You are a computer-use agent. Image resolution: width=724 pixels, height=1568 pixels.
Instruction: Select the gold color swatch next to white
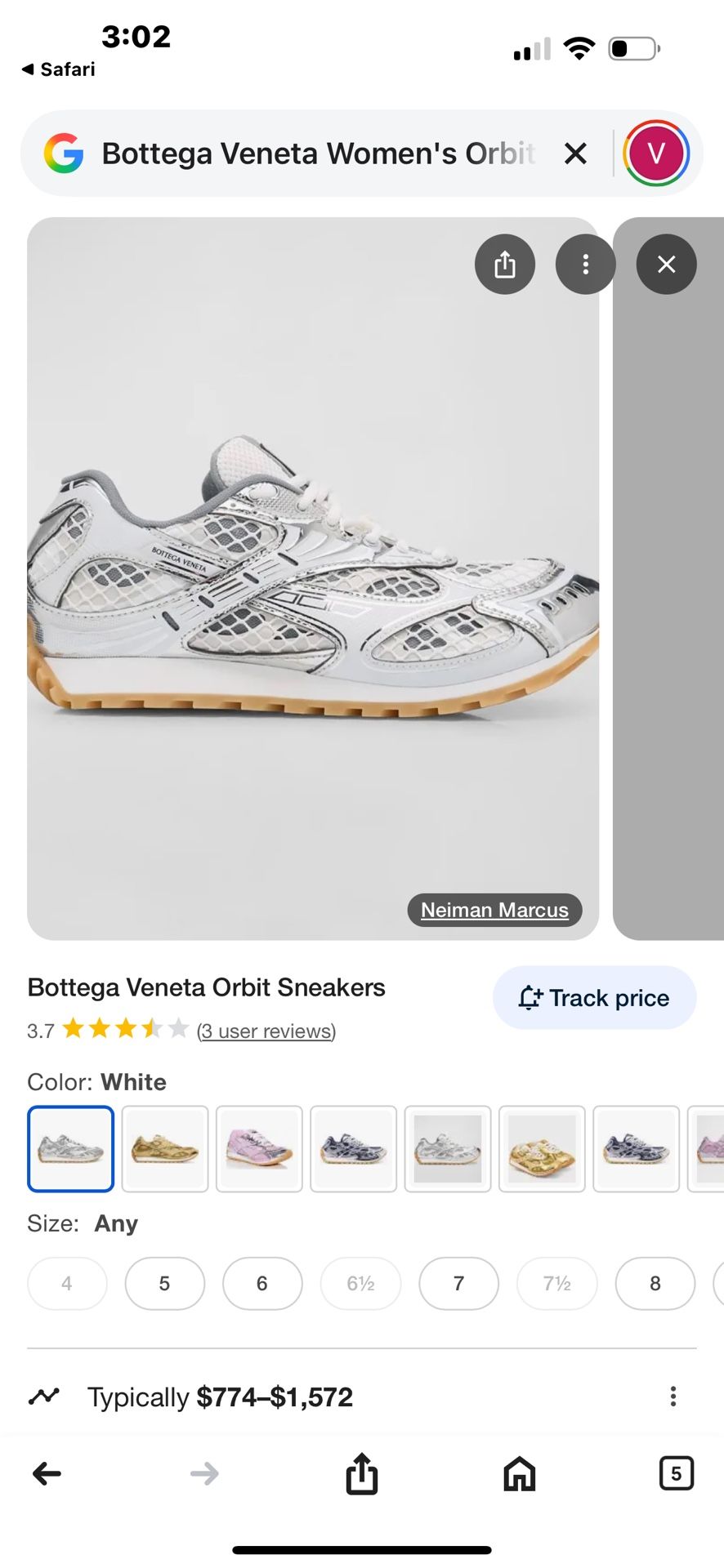(165, 1149)
